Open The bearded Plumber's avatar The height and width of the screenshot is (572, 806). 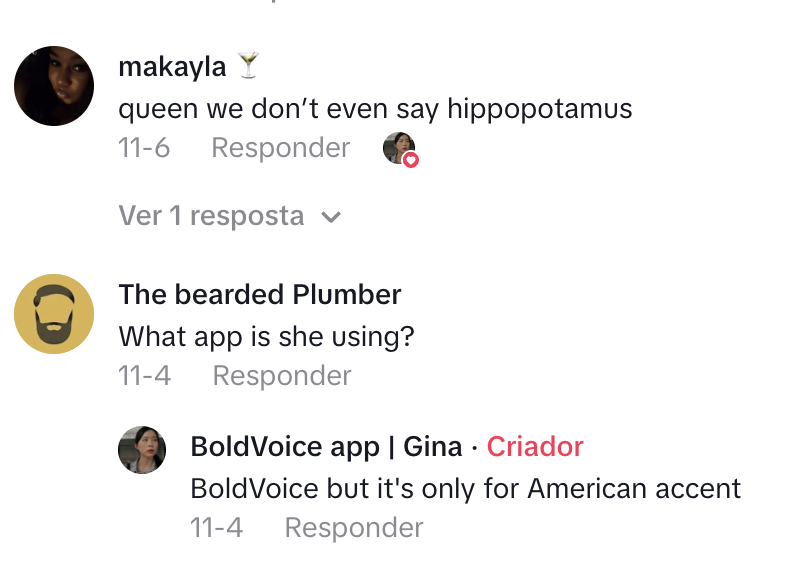54,314
